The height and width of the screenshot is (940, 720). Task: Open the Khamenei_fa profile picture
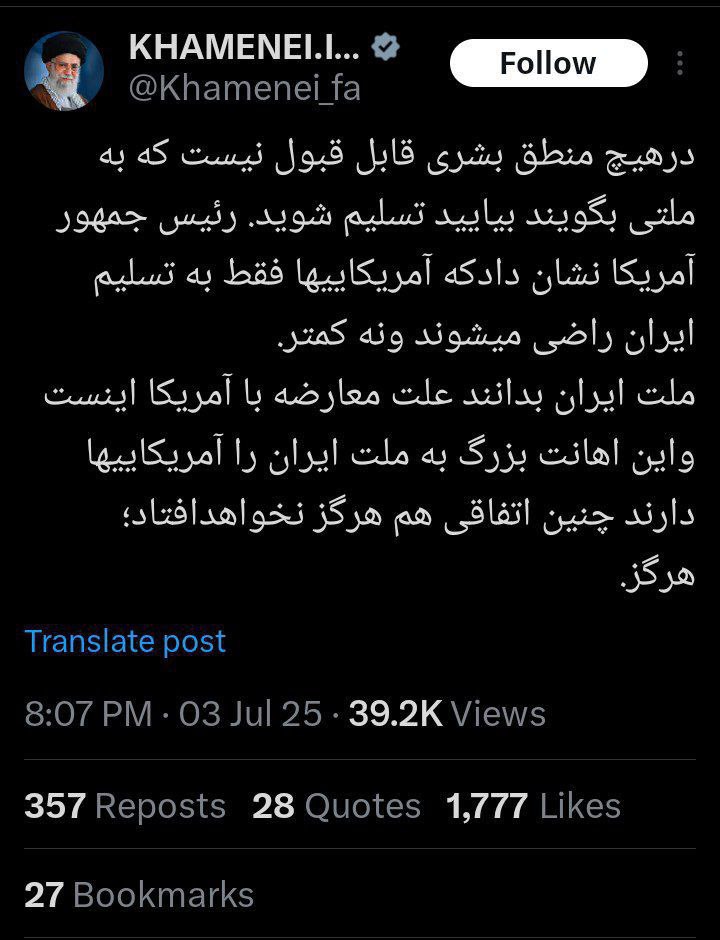point(64,70)
